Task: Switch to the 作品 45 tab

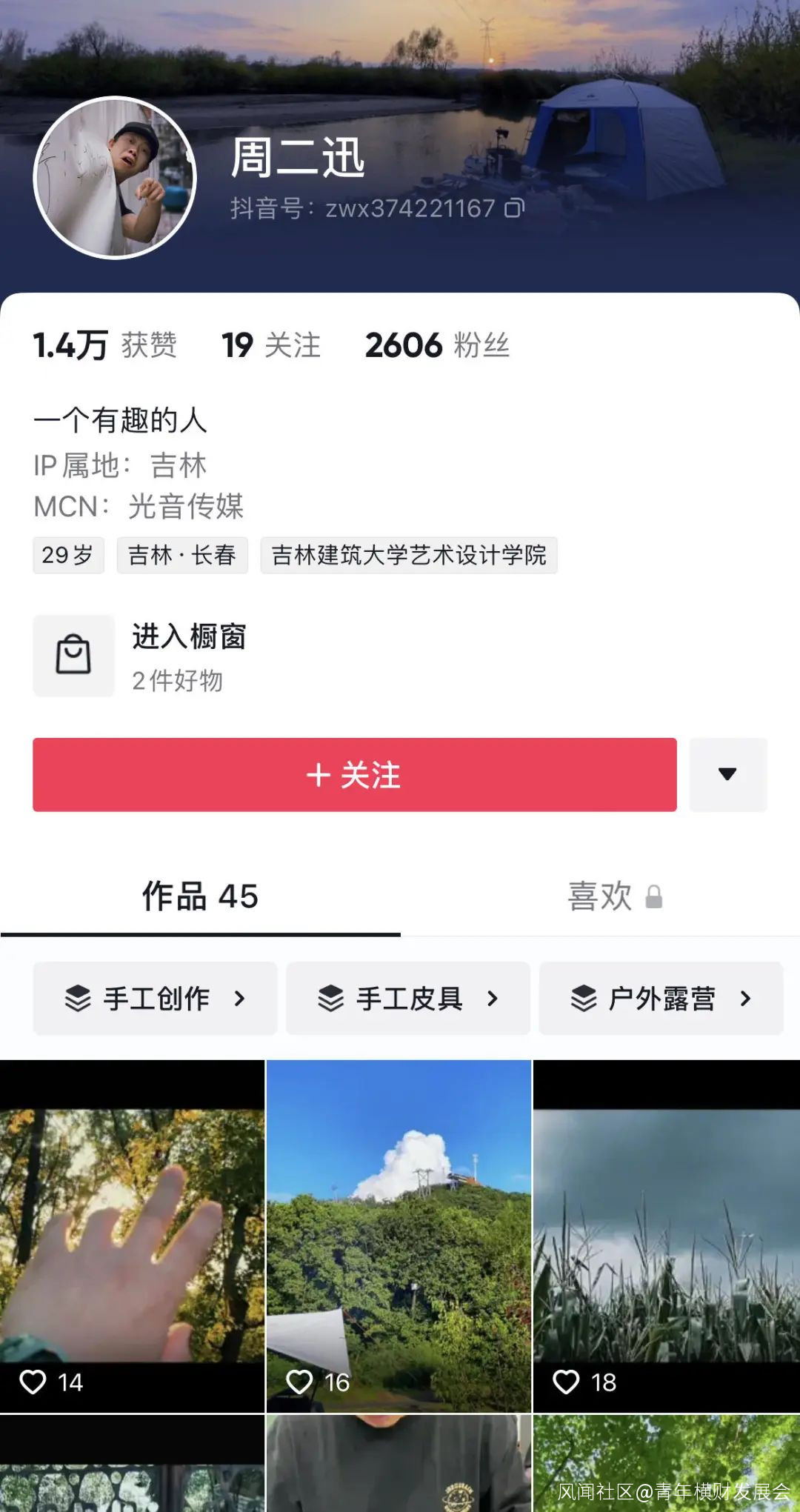Action: point(200,896)
